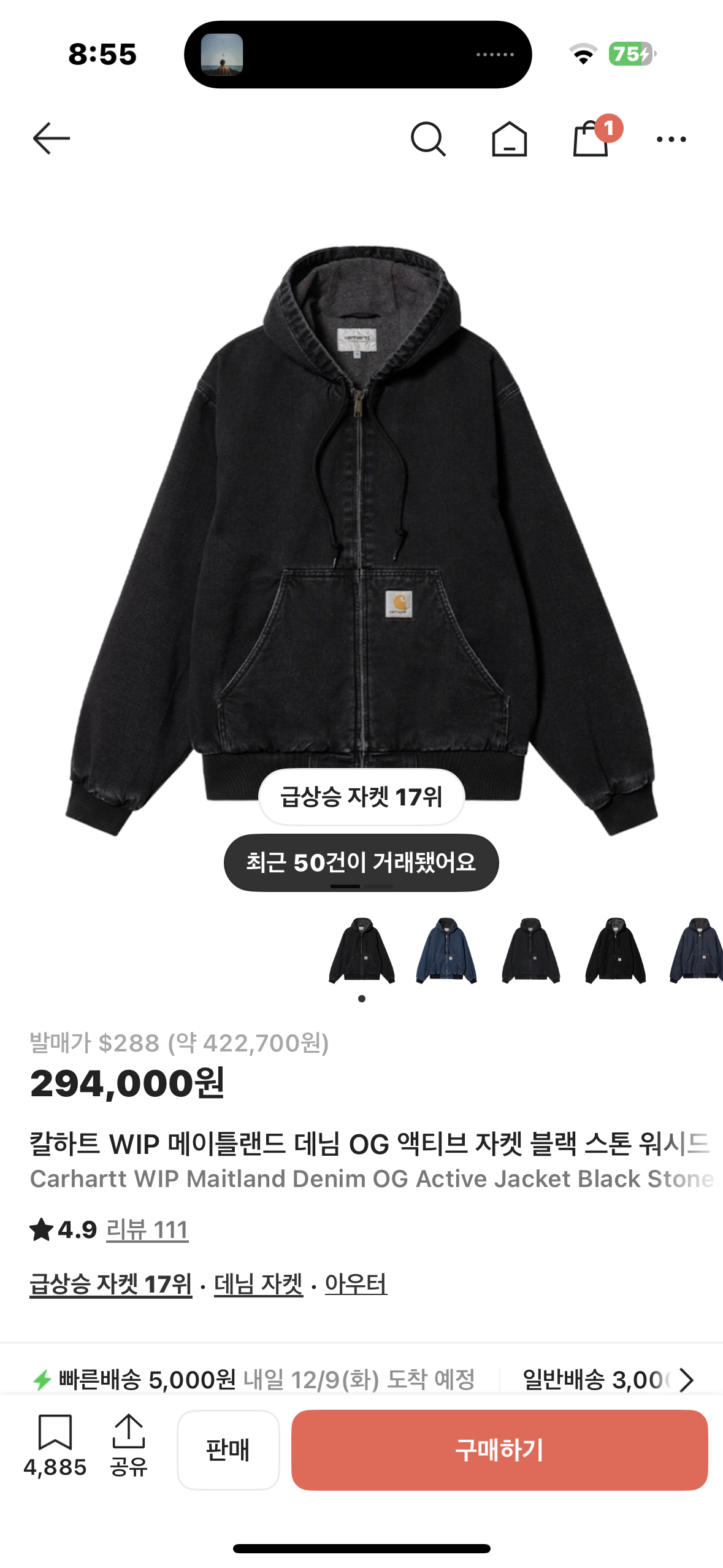The width and height of the screenshot is (723, 1568).
Task: Select the blue denim jacket color thumbnail
Action: (446, 951)
